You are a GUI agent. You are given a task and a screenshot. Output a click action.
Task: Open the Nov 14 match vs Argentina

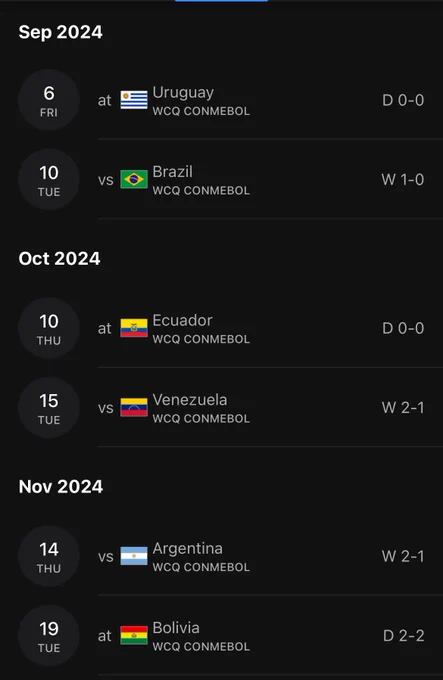(222, 556)
